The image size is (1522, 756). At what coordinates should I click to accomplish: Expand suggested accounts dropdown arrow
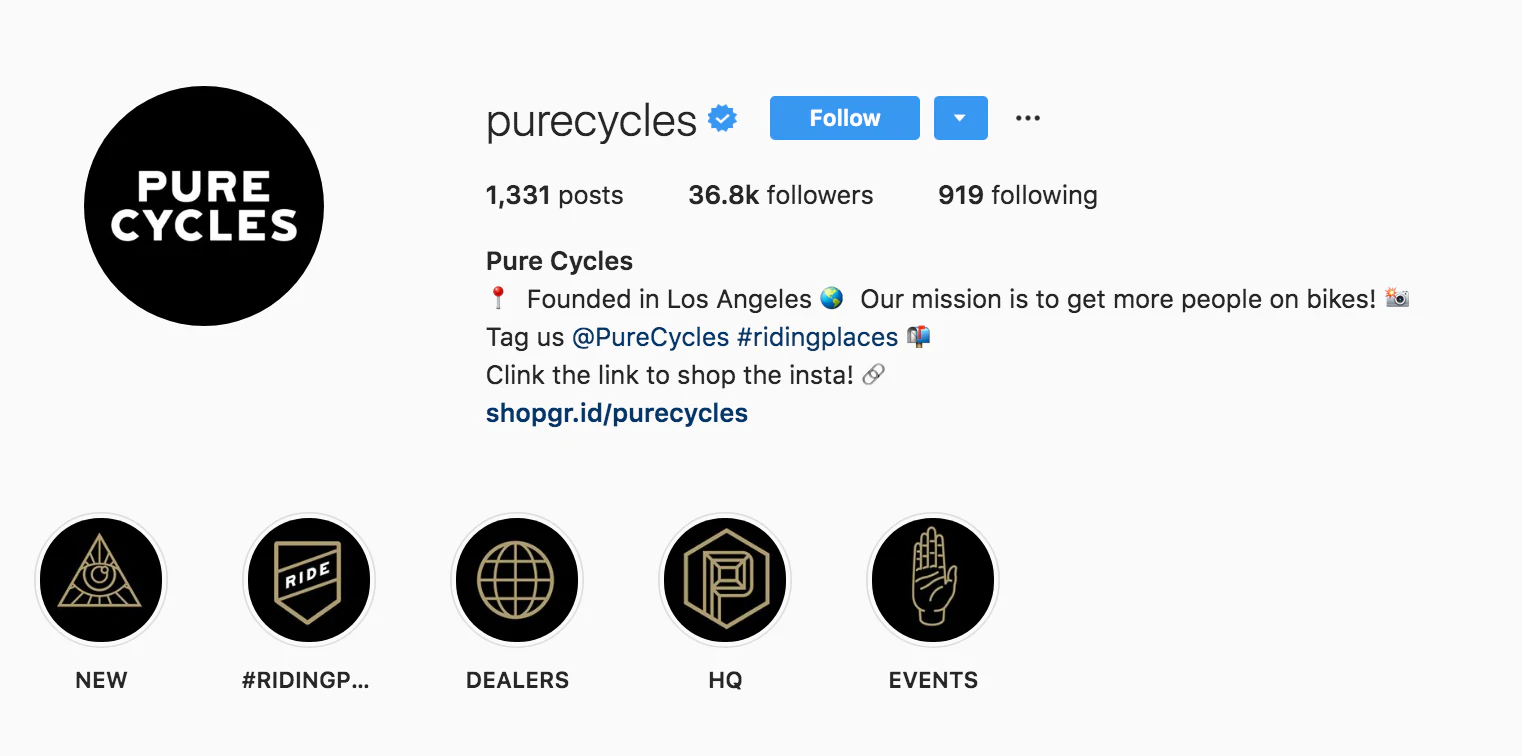pyautogui.click(x=960, y=118)
